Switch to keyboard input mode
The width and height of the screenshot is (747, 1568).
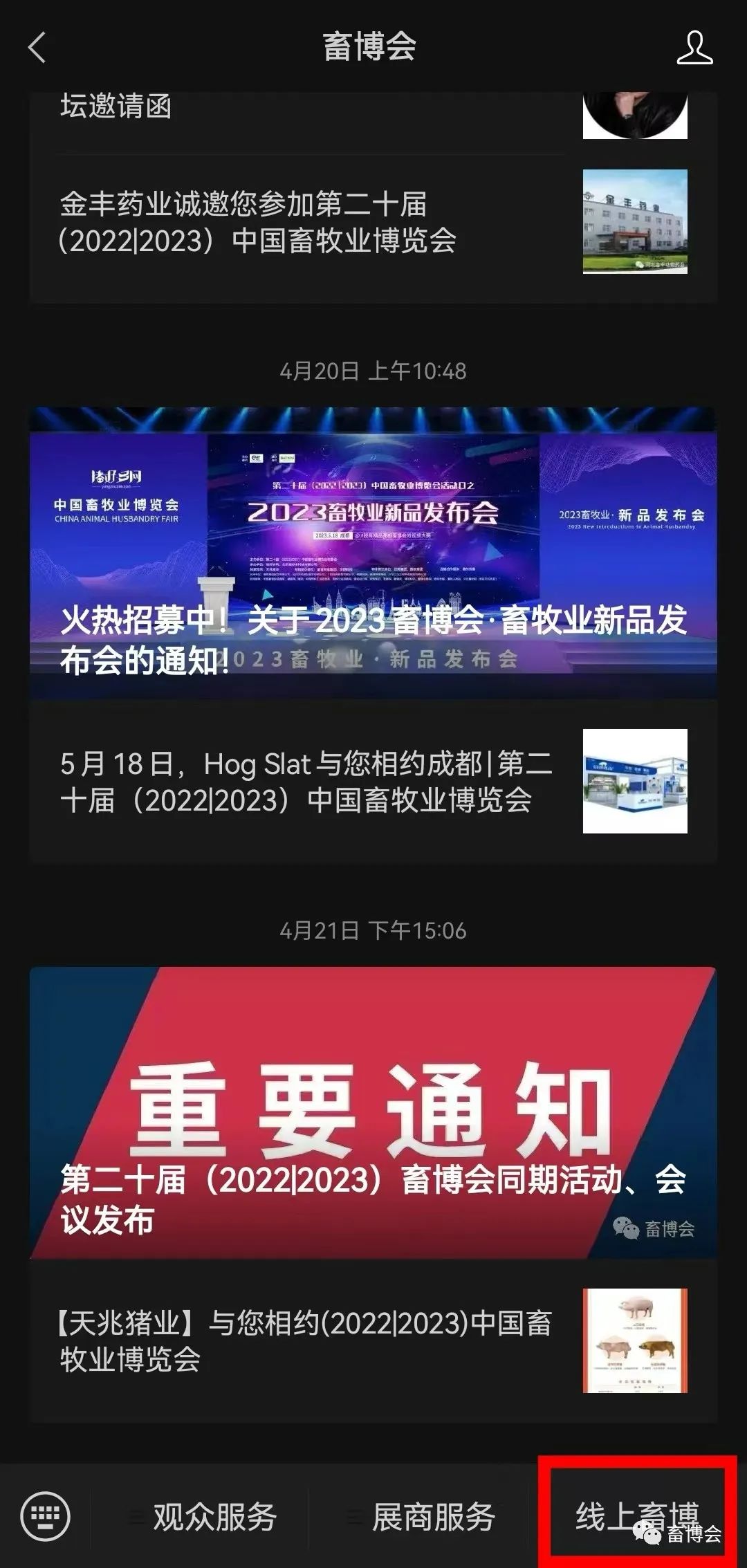pyautogui.click(x=45, y=1516)
